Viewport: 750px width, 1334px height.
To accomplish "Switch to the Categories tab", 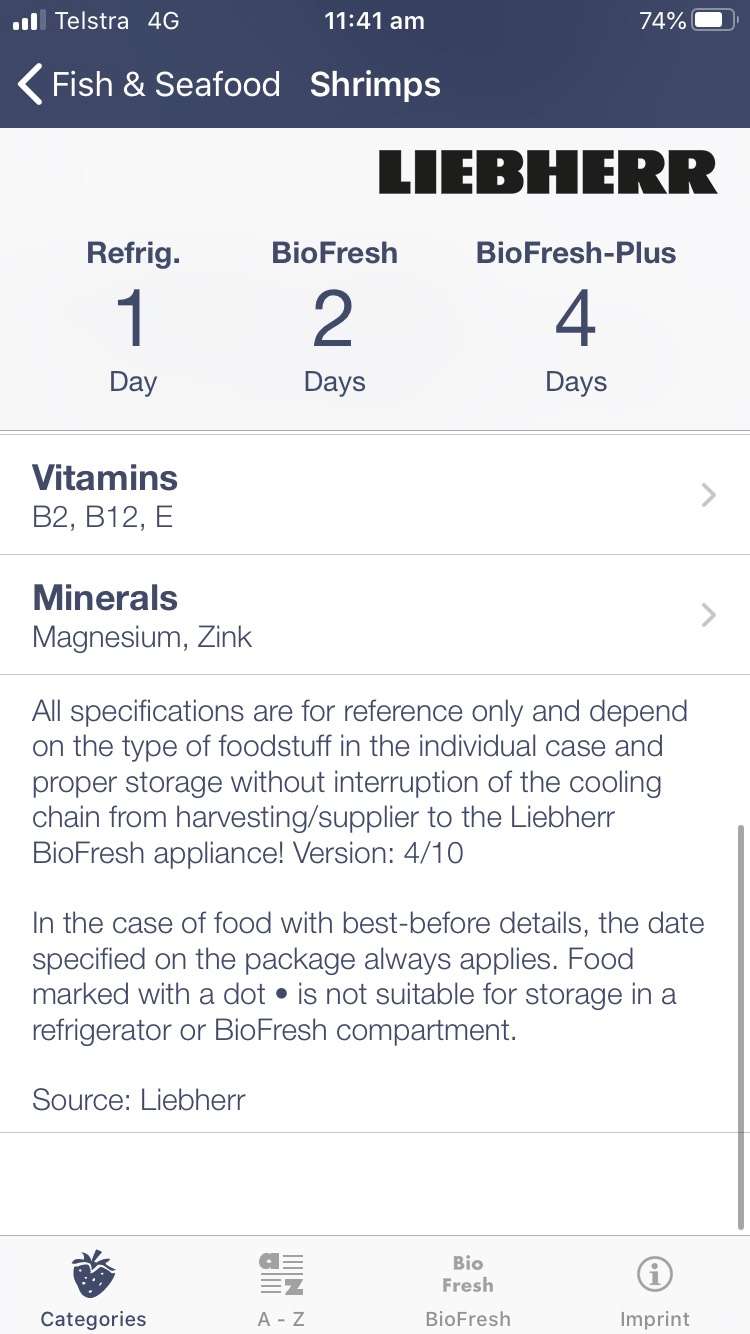I will point(93,1288).
